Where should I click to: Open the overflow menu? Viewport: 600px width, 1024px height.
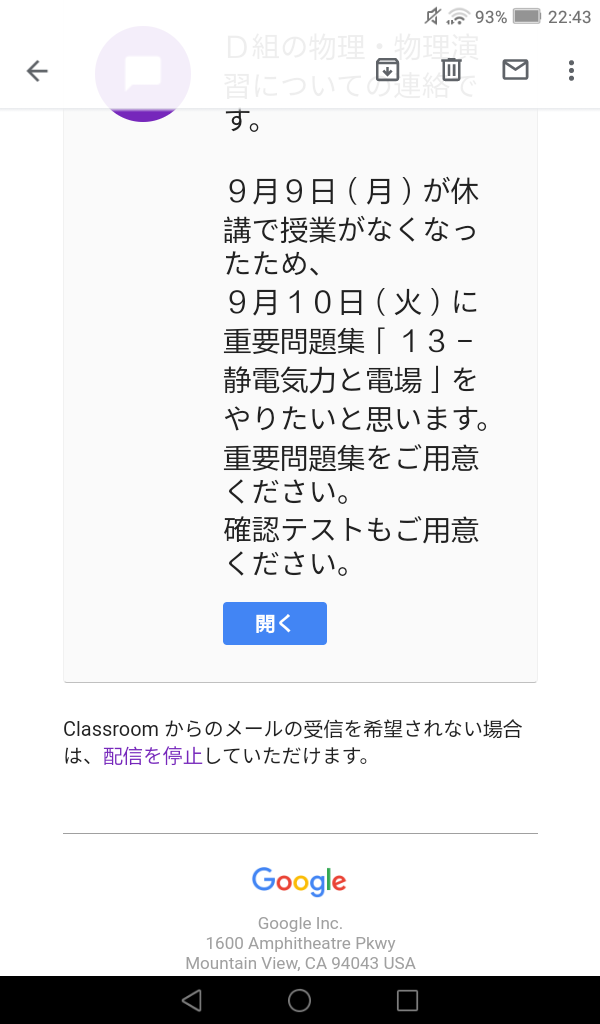coord(571,70)
